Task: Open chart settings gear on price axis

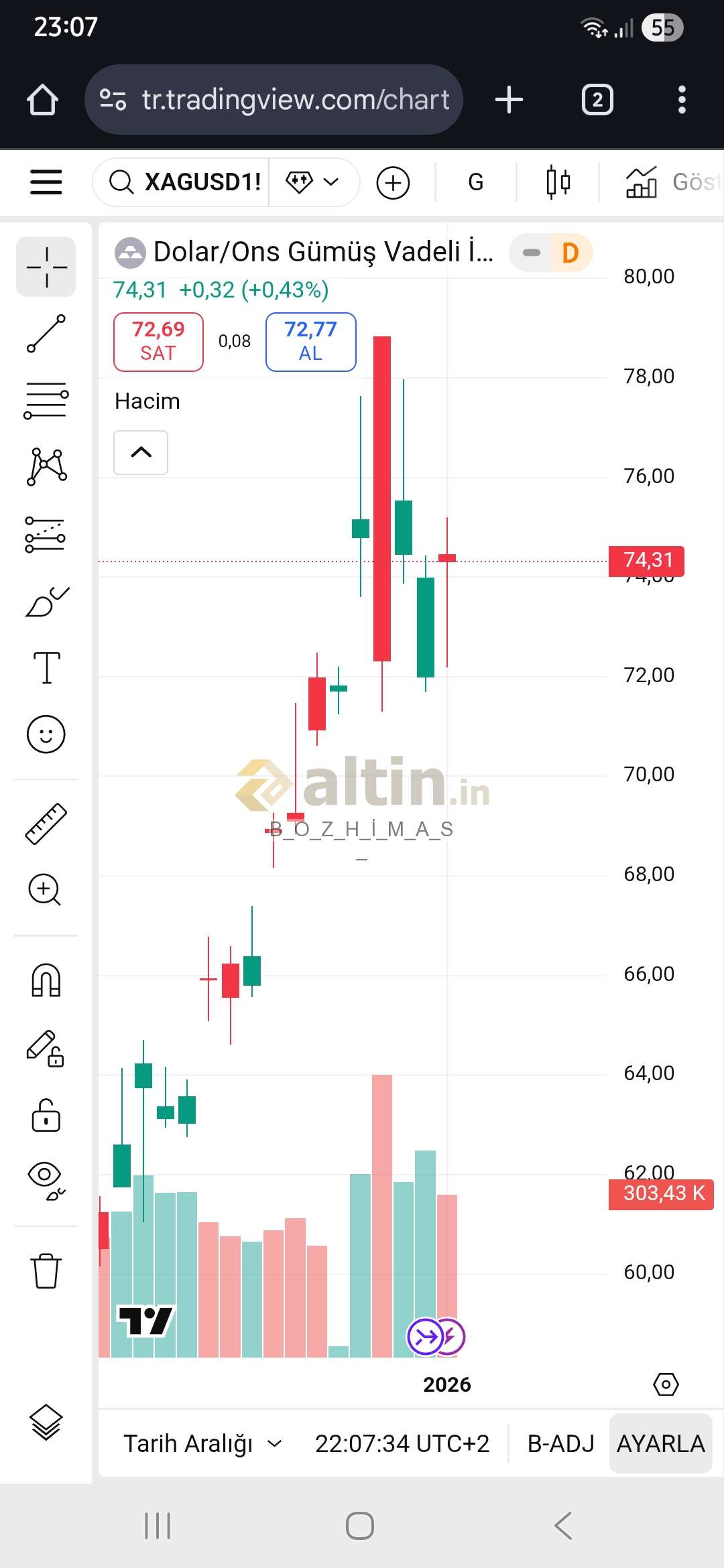Action: [666, 1384]
